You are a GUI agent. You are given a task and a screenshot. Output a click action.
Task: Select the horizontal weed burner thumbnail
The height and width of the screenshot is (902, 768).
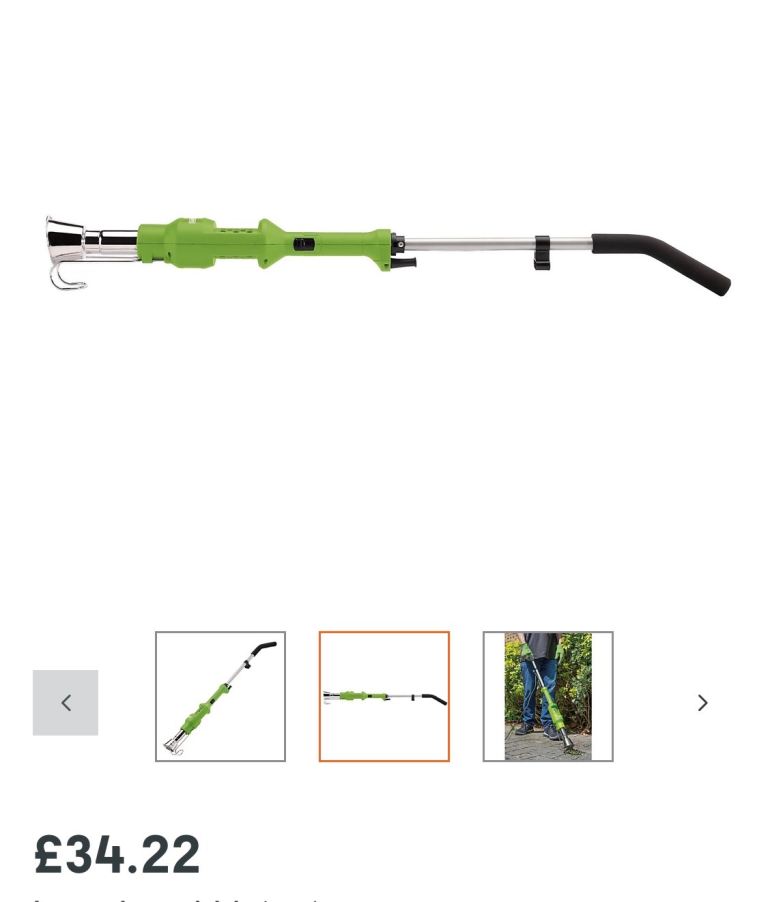(384, 697)
